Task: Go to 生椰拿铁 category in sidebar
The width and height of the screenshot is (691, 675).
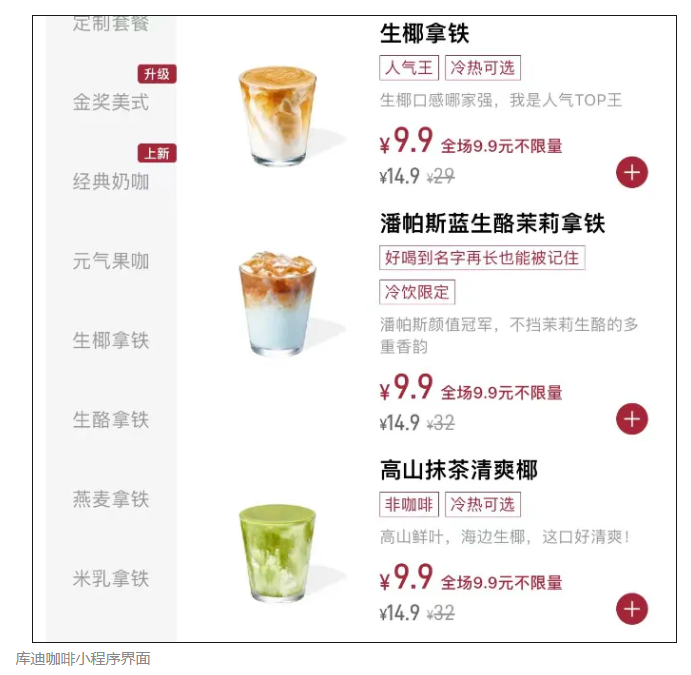Action: point(111,340)
